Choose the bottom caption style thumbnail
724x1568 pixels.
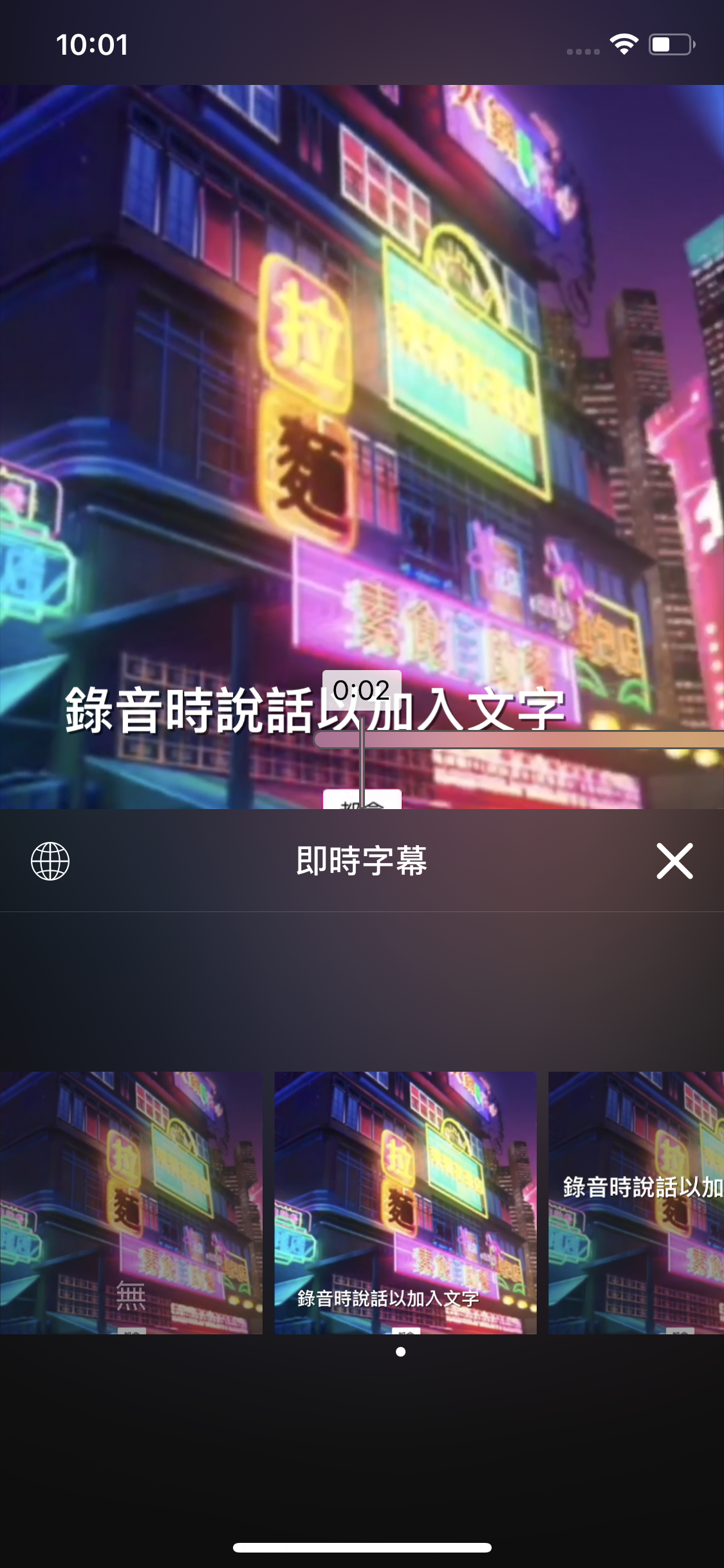[x=405, y=1202]
